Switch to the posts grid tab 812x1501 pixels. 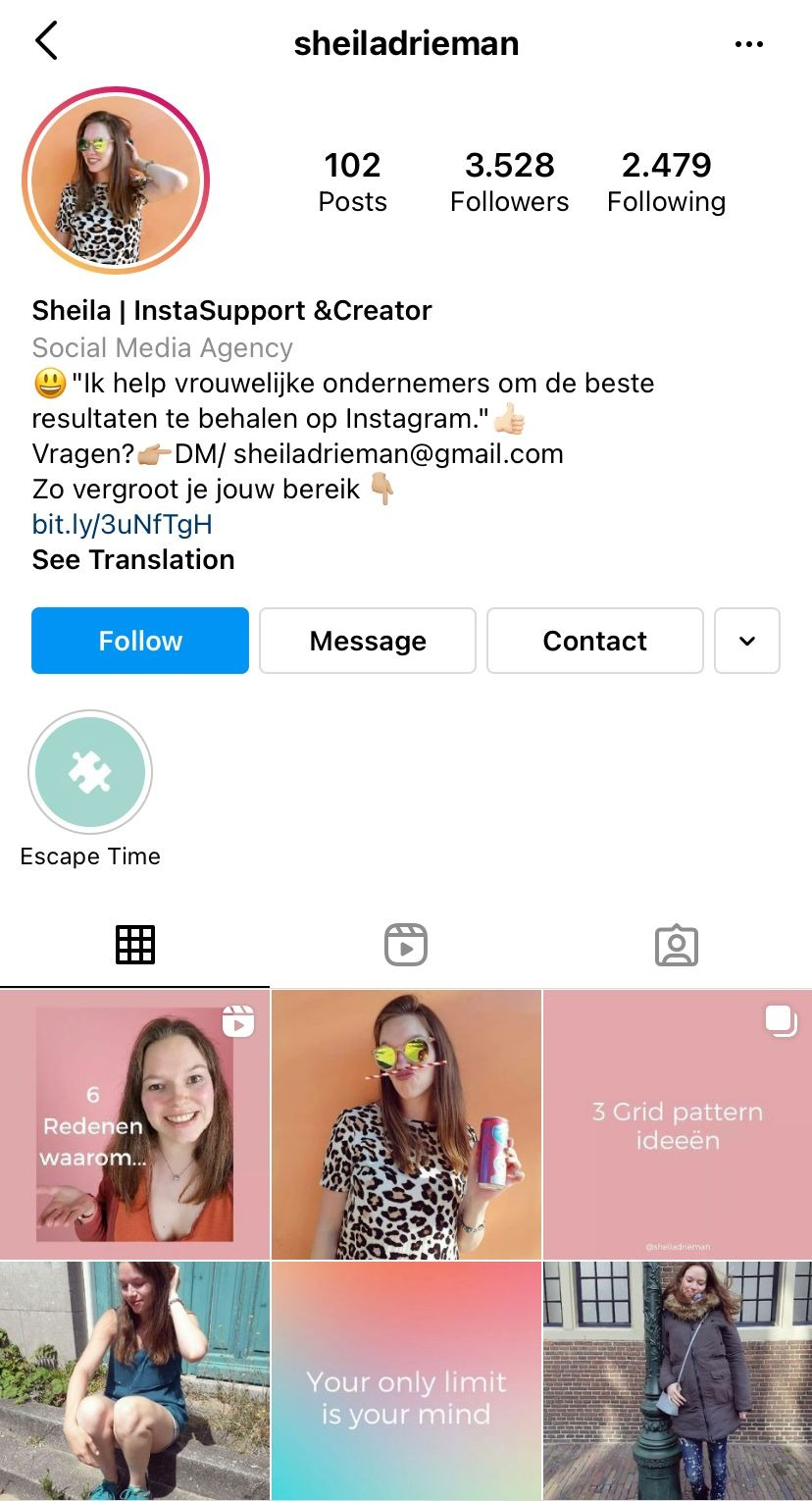135,945
